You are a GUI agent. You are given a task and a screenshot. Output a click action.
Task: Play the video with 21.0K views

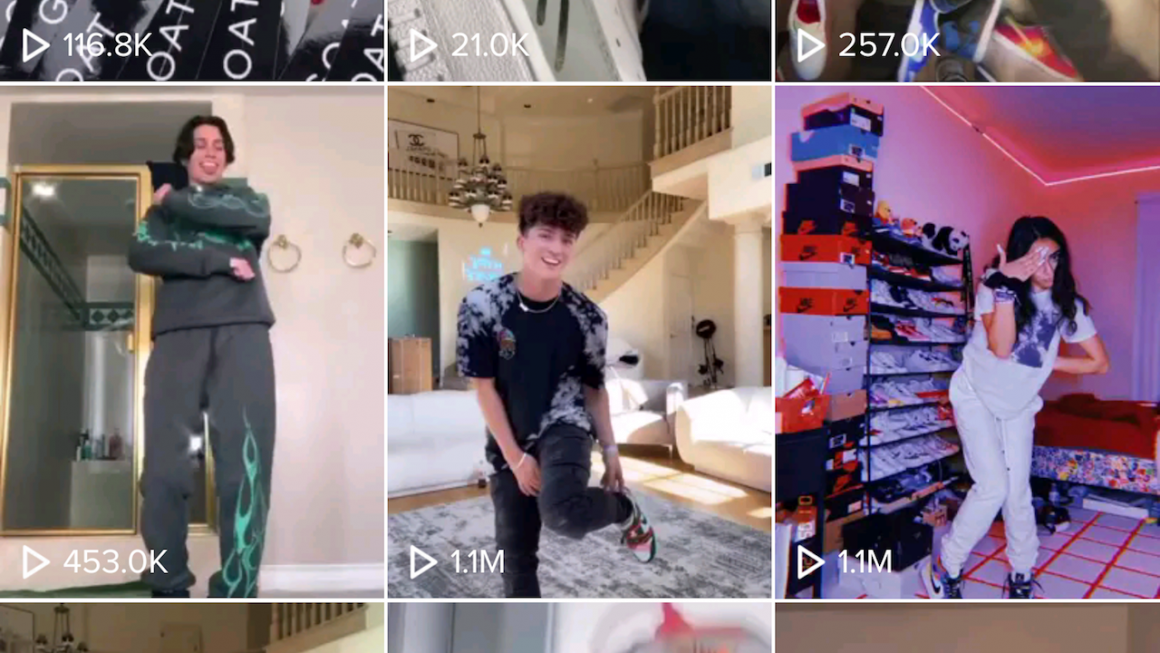pyautogui.click(x=579, y=40)
